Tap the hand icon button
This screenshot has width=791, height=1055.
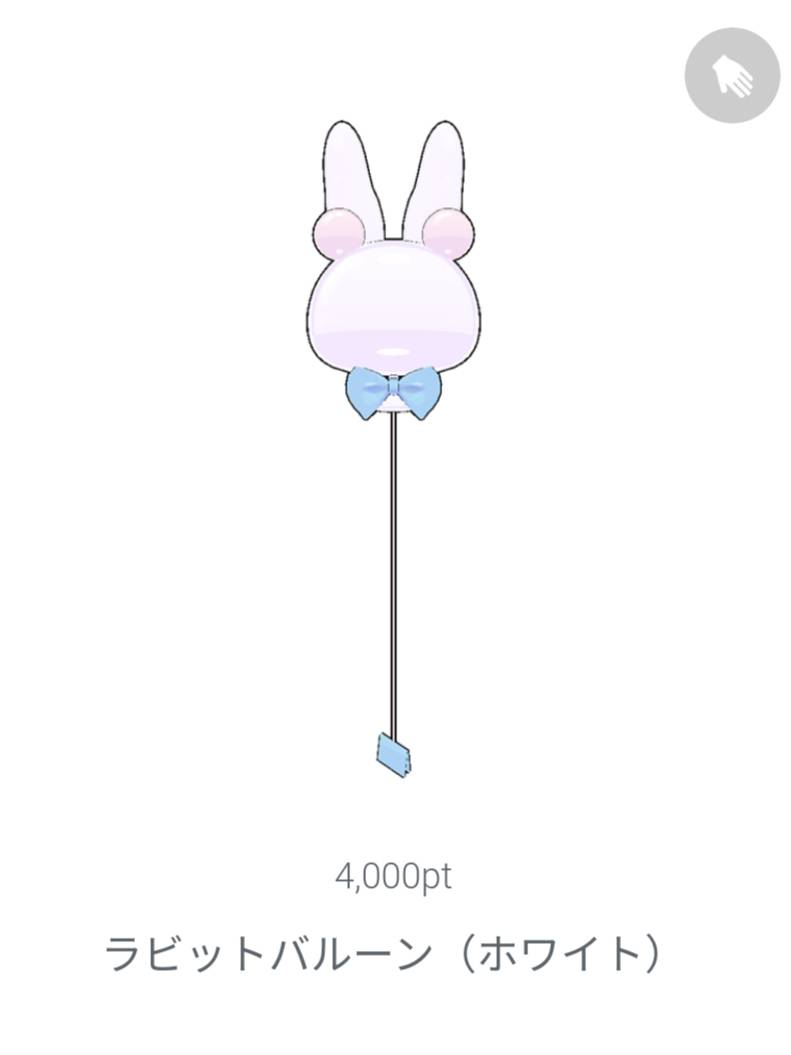click(x=732, y=76)
